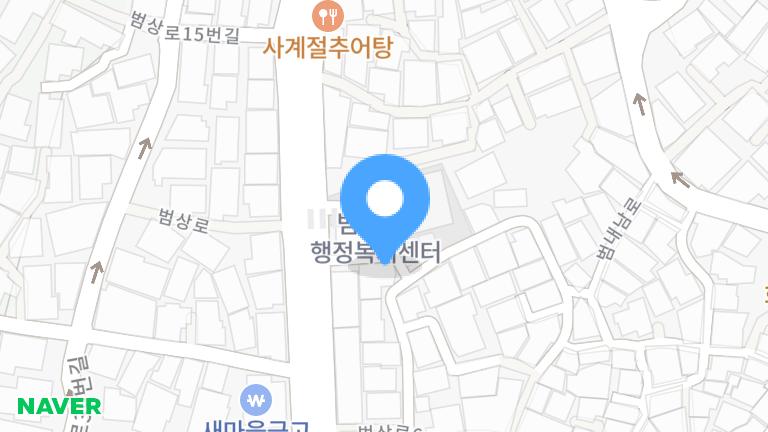Open the 사계절추어탕 restaurant marker

coord(325,15)
